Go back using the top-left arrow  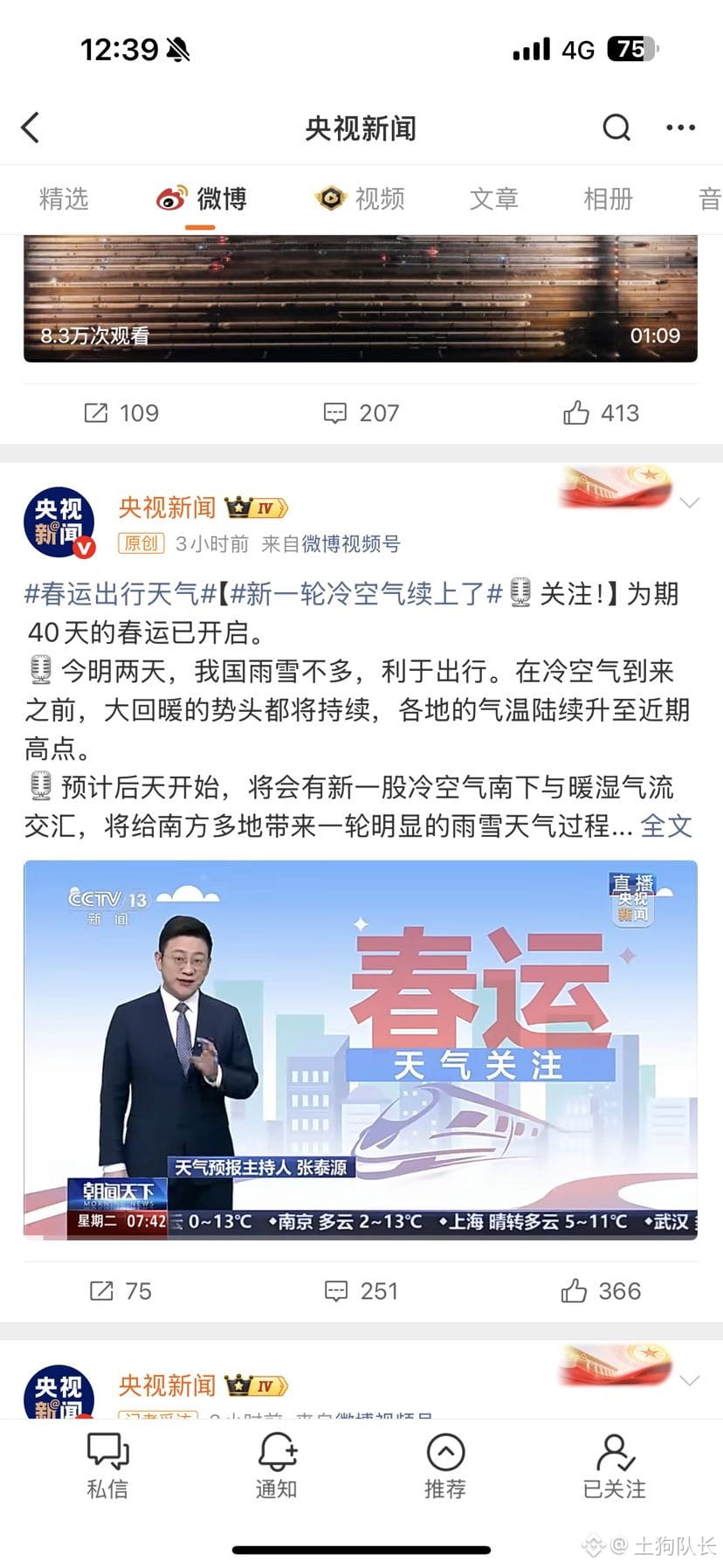pyautogui.click(x=31, y=128)
